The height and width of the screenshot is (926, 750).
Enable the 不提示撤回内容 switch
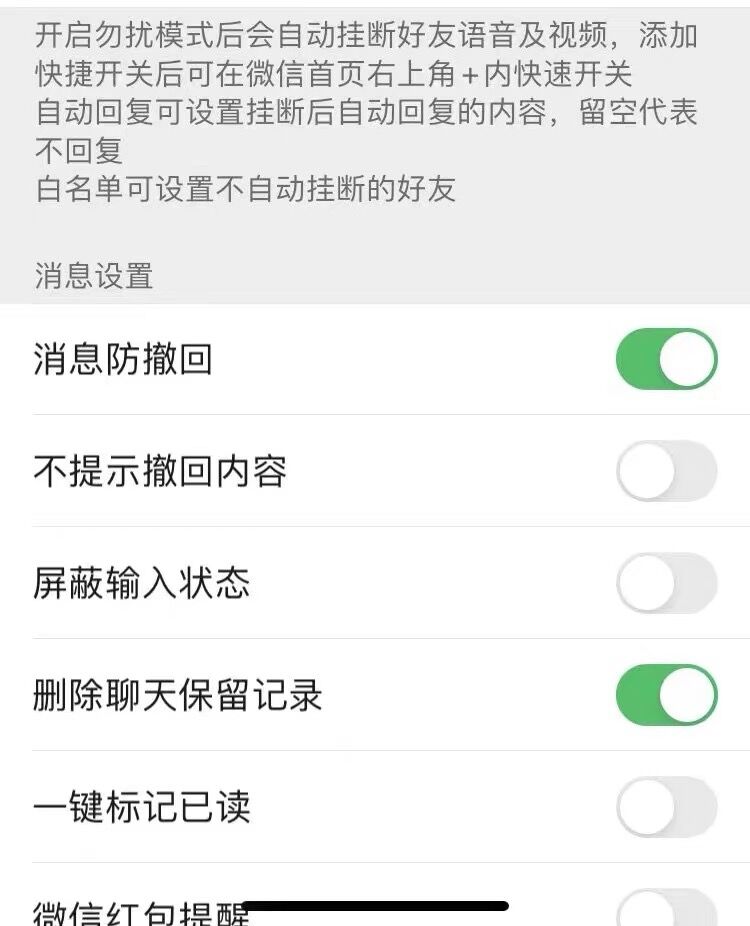(664, 471)
